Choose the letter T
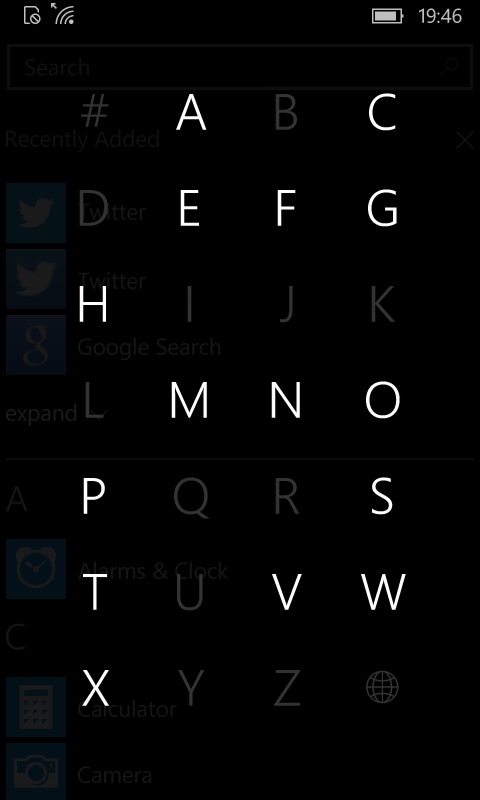480x800 pixels. [x=95, y=592]
